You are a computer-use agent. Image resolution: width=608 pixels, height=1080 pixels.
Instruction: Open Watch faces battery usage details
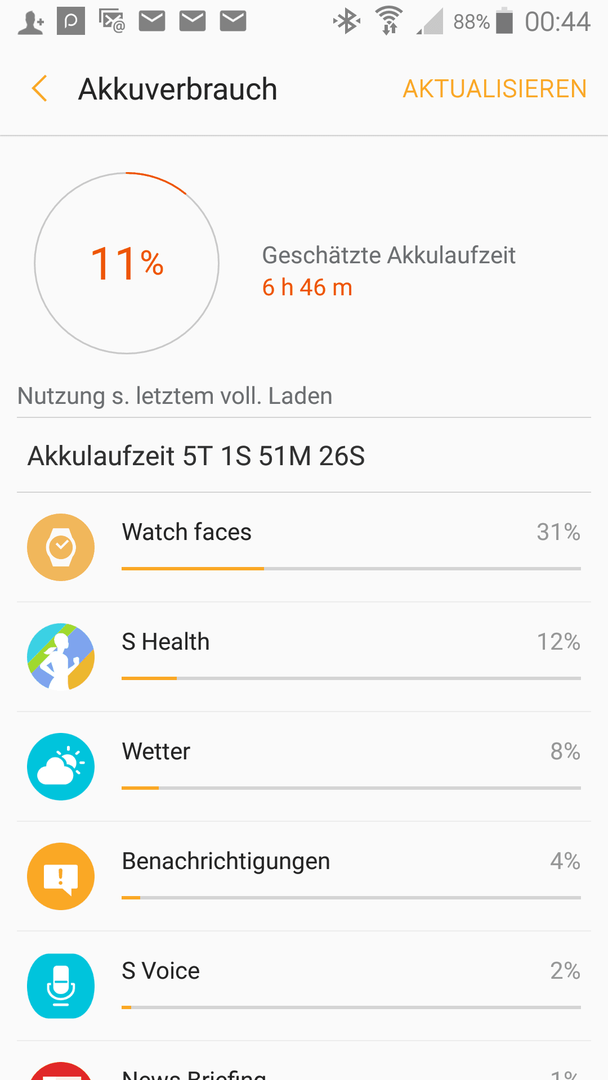(x=304, y=548)
